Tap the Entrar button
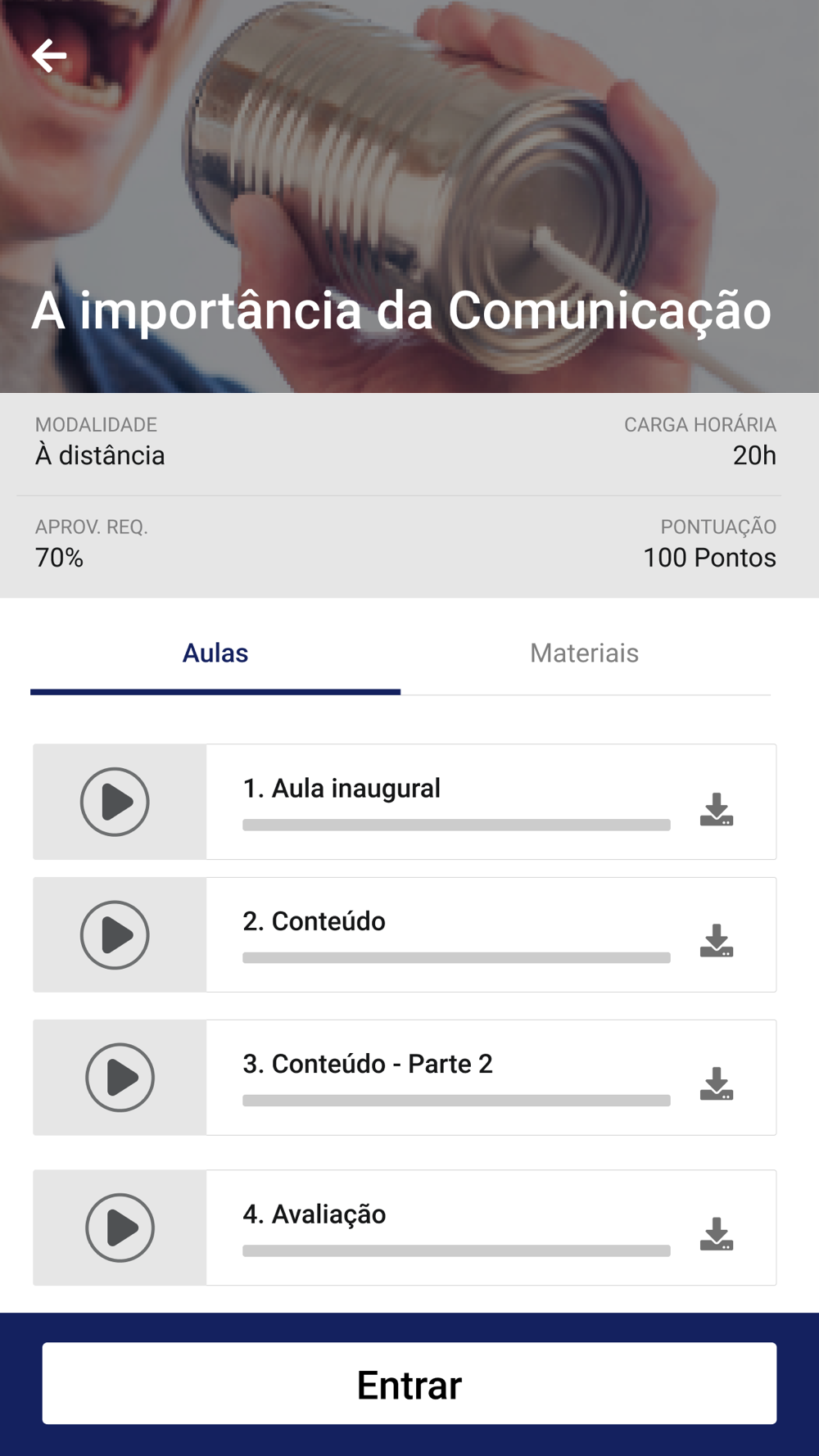Viewport: 819px width, 1456px height. tap(409, 1383)
